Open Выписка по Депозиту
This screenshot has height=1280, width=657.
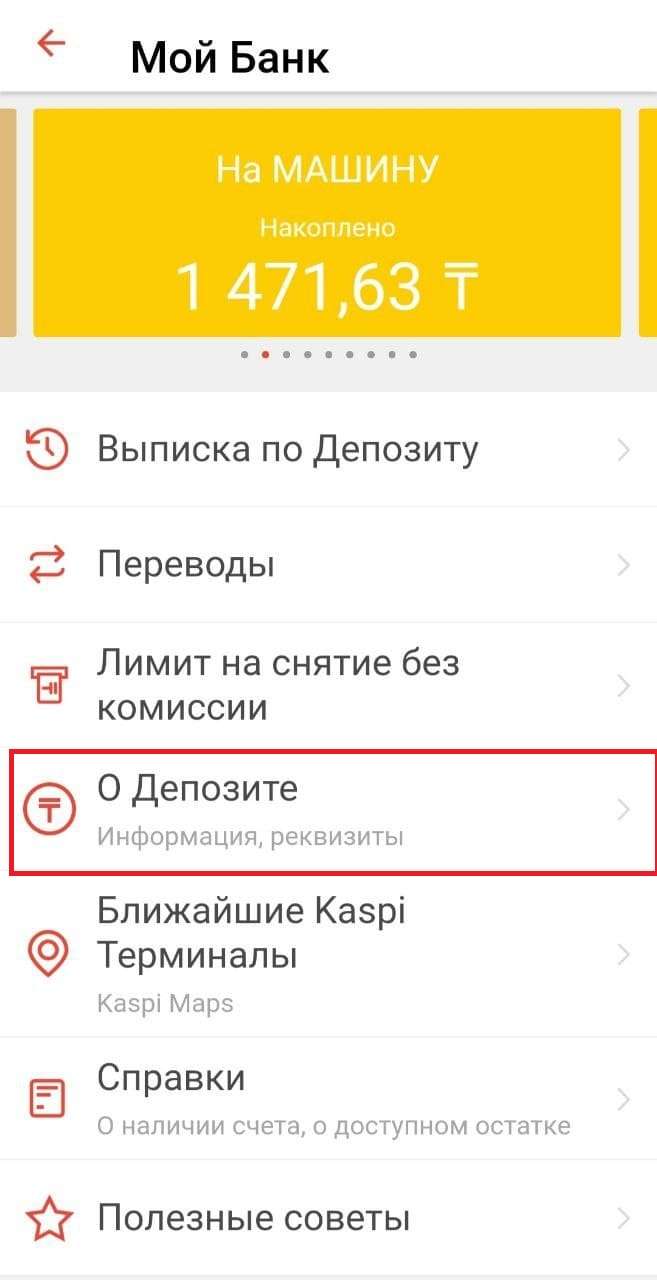pos(328,450)
